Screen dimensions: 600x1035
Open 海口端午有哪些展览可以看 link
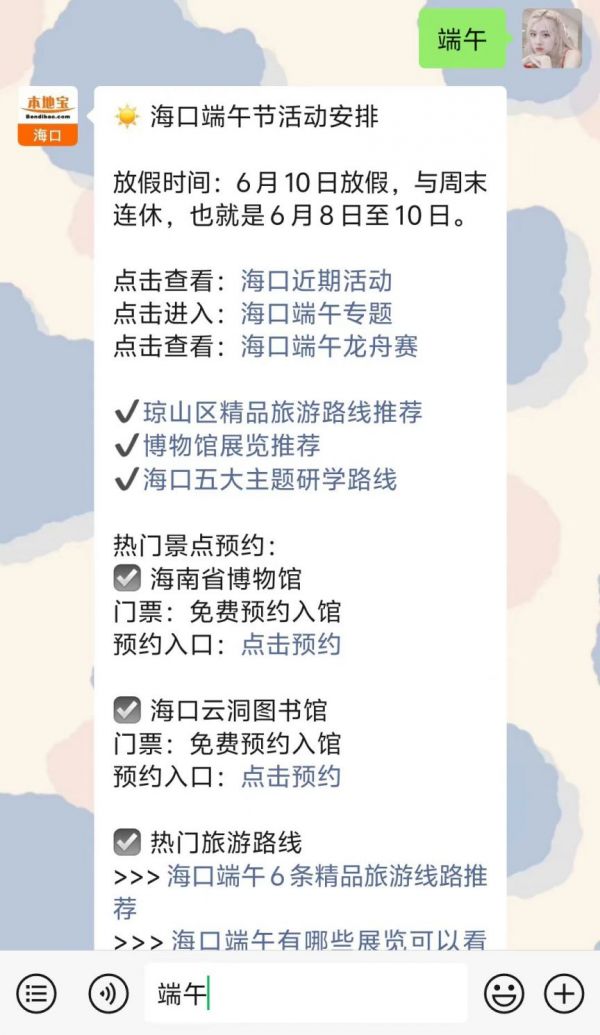tap(329, 941)
